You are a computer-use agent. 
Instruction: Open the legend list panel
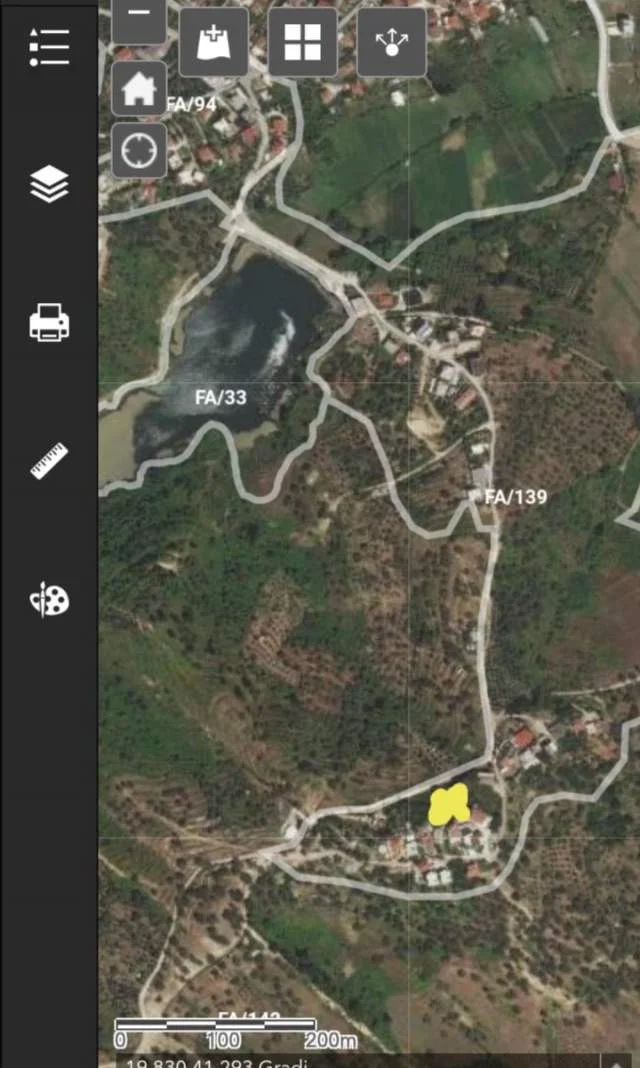pos(49,47)
